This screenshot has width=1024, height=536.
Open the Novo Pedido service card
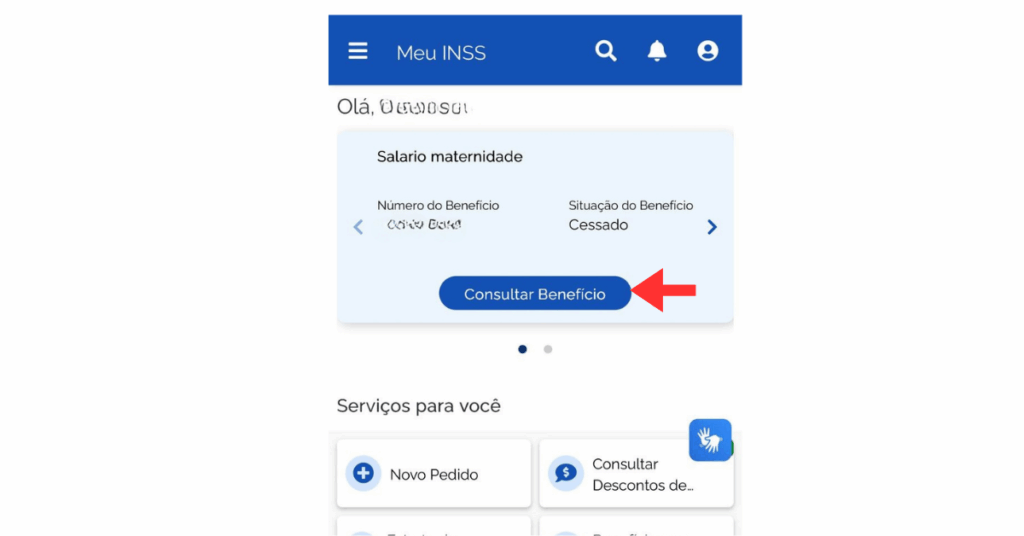point(434,473)
